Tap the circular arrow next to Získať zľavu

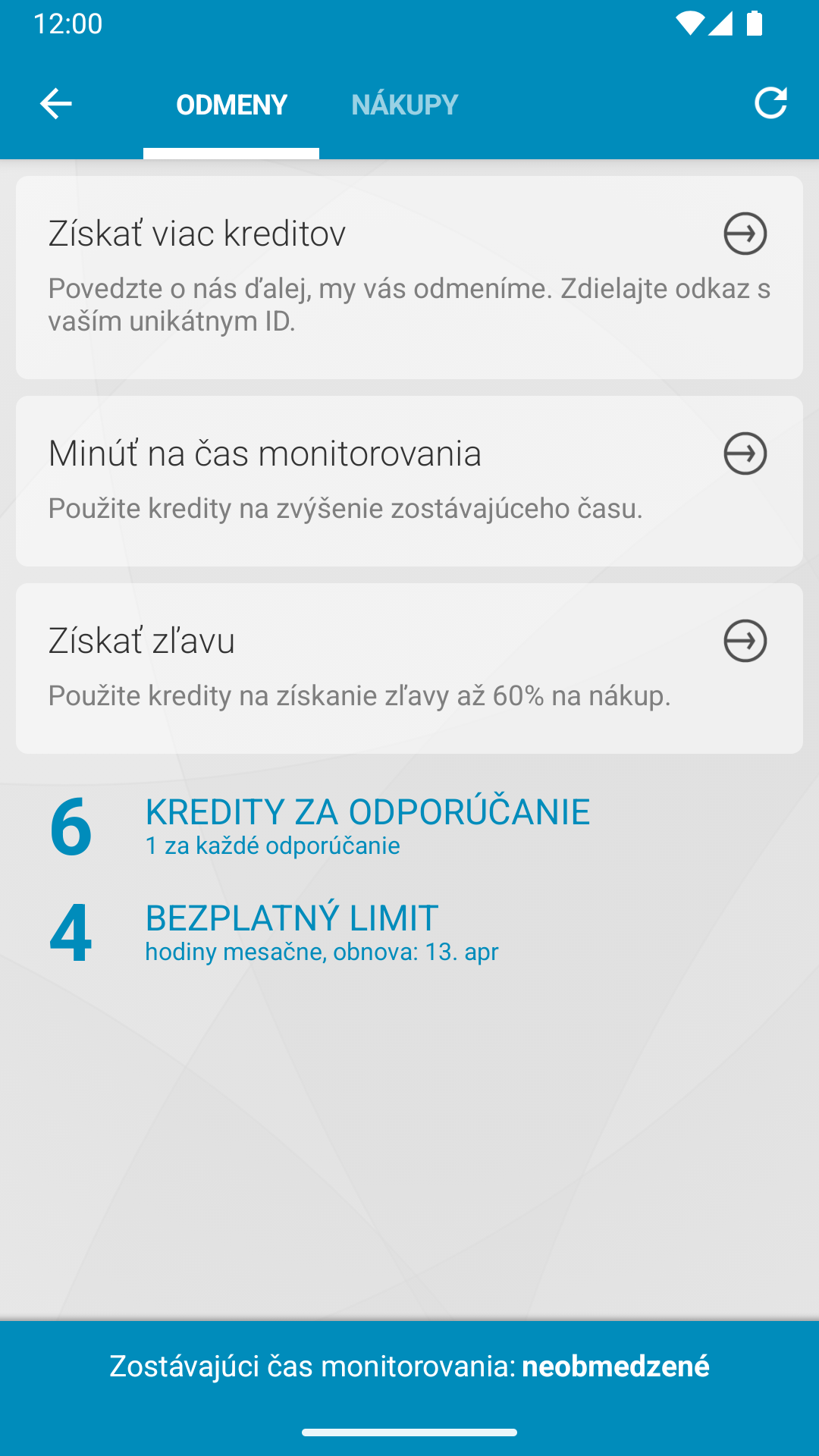[744, 640]
